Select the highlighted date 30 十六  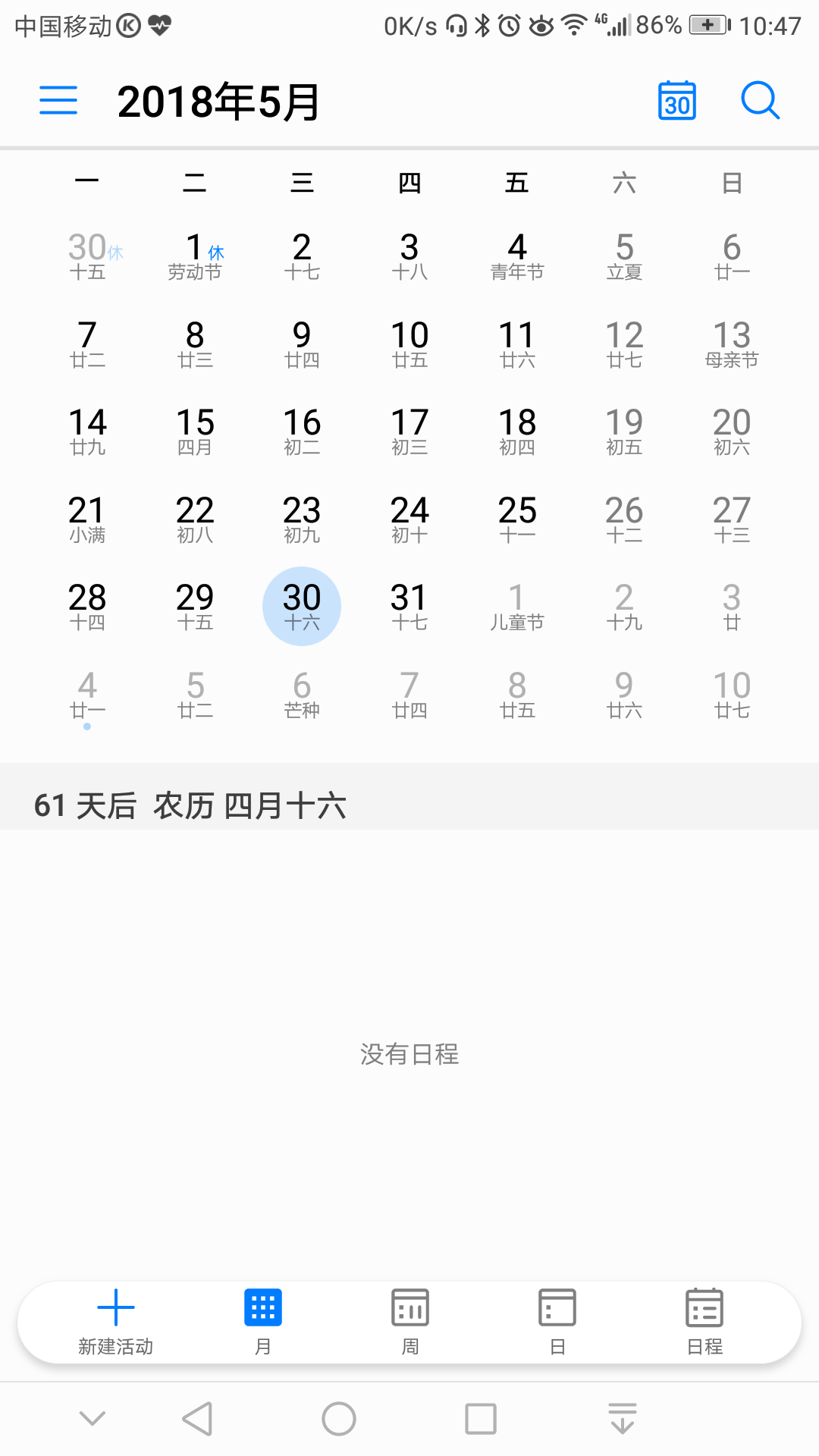pos(302,607)
